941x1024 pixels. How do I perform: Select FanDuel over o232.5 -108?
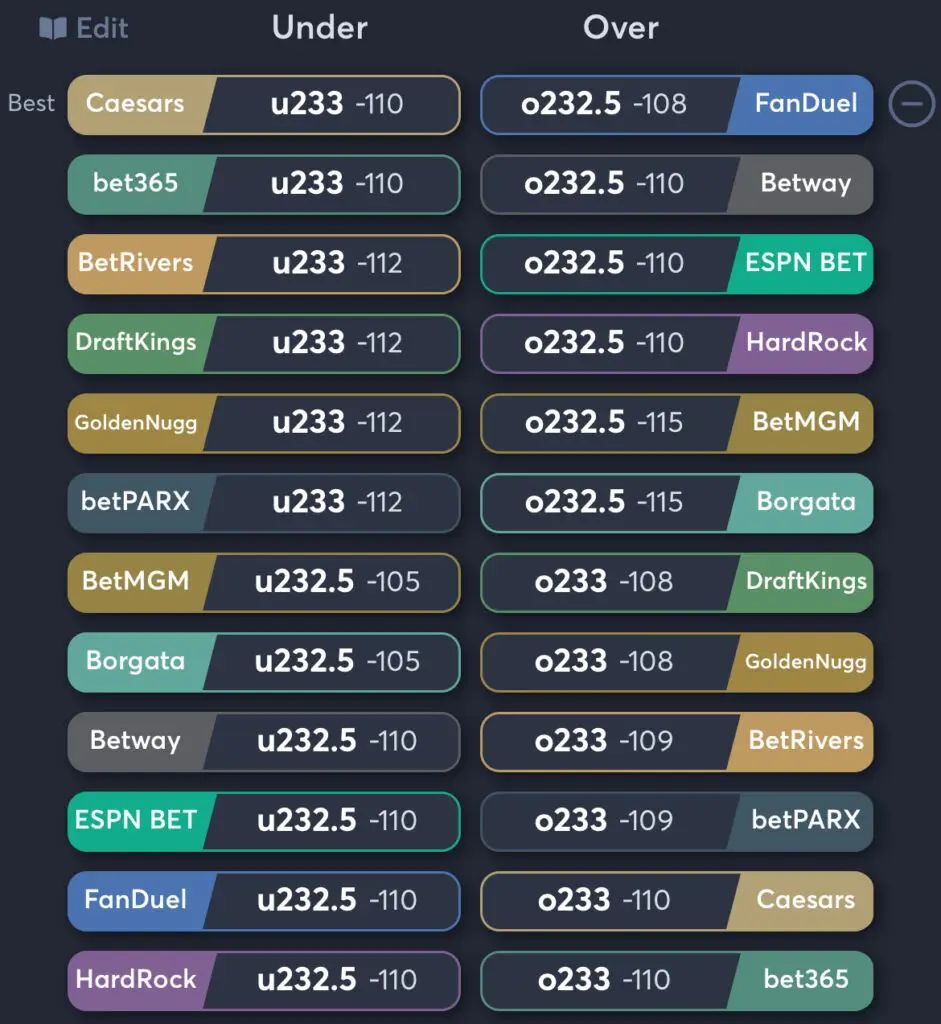pyautogui.click(x=677, y=104)
